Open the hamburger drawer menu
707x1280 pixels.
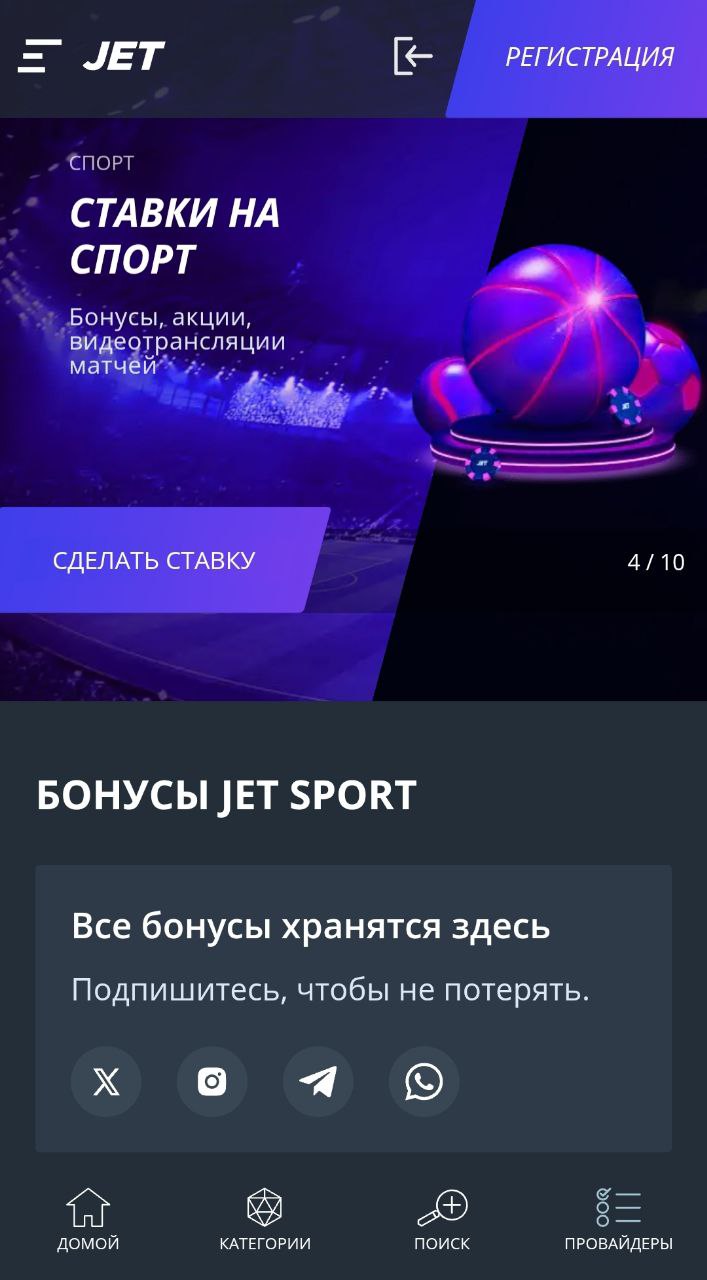40,56
